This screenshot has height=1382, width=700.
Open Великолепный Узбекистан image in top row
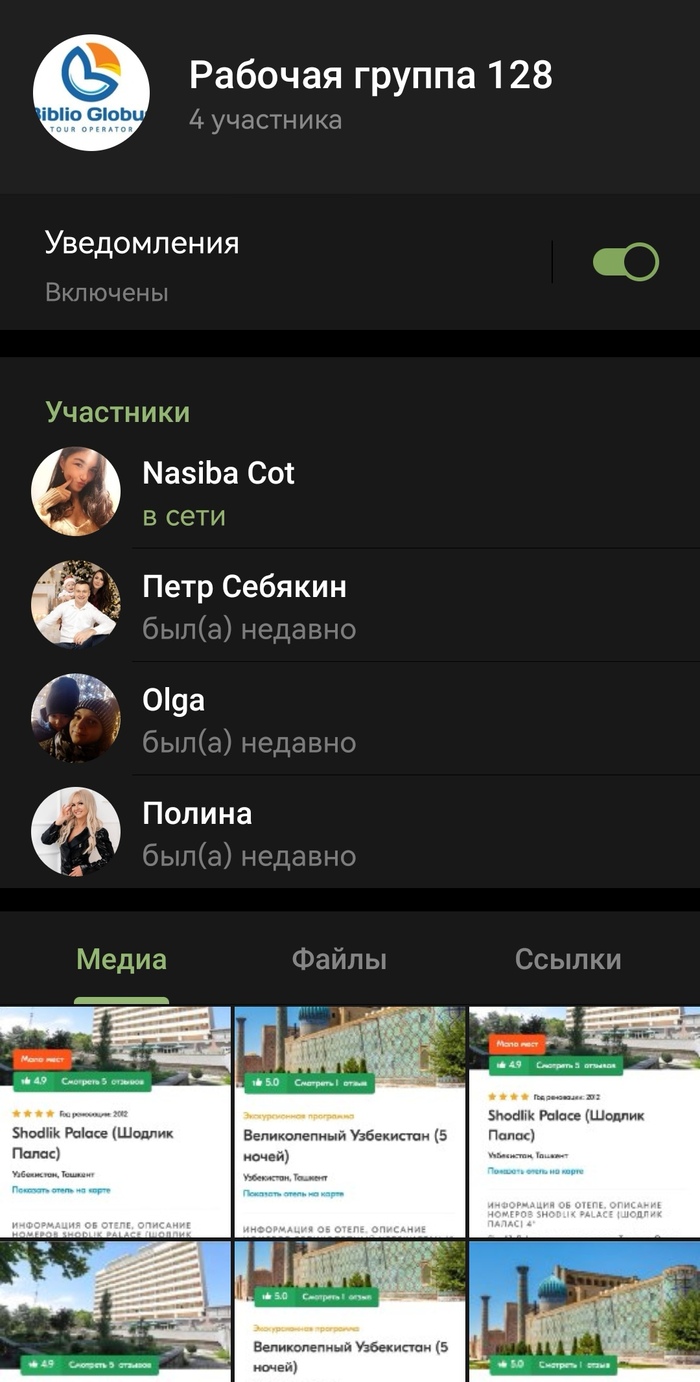(350, 1120)
